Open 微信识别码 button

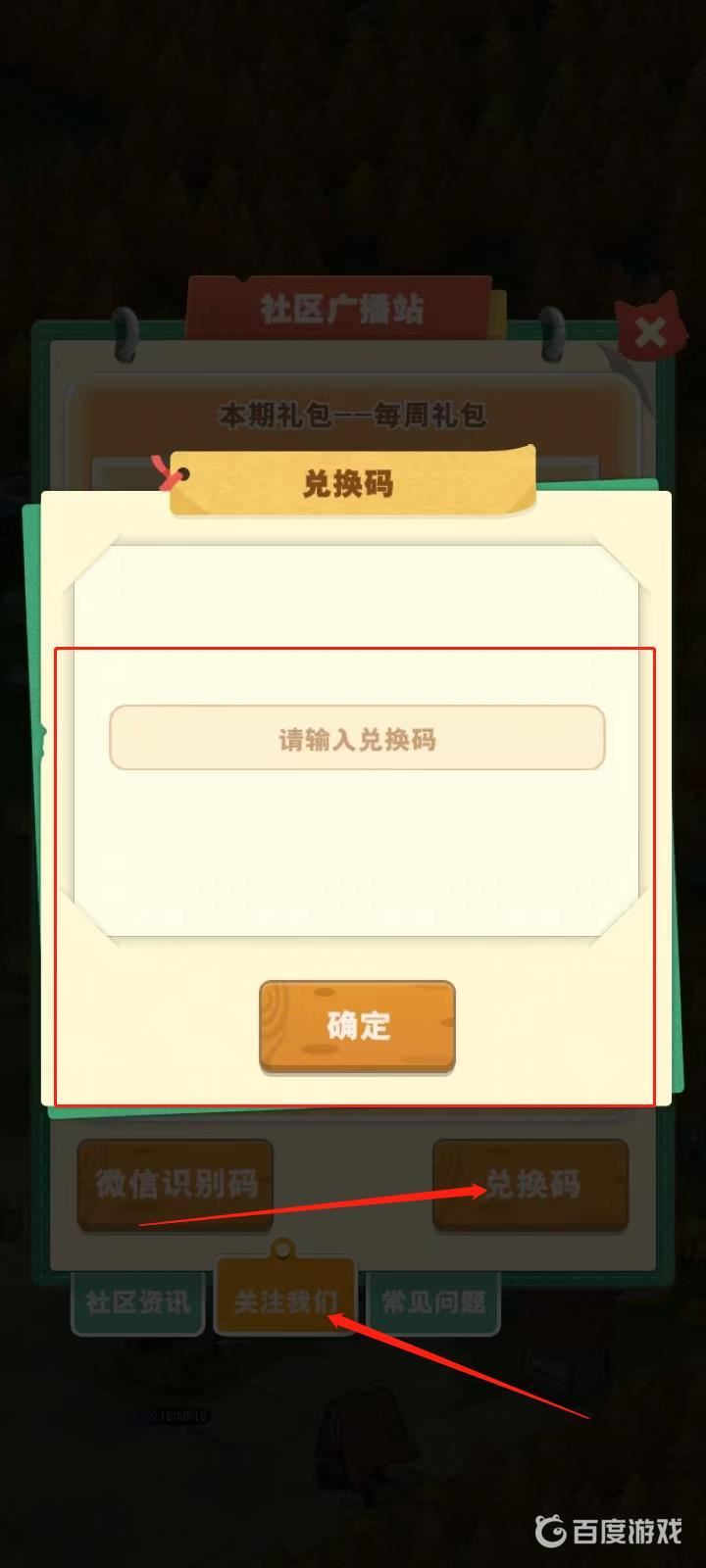(x=176, y=1184)
